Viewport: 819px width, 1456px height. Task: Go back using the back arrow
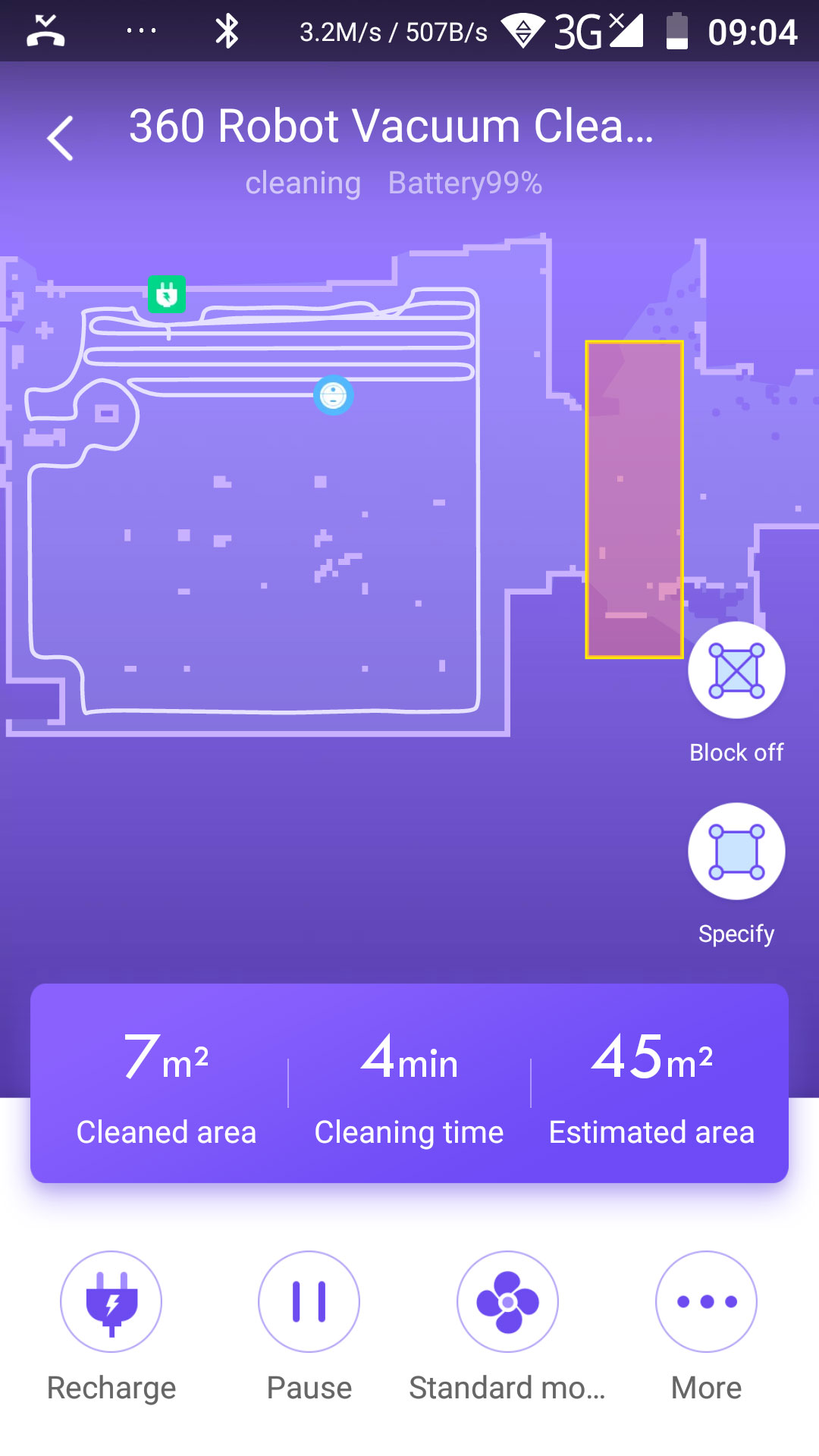(x=61, y=138)
